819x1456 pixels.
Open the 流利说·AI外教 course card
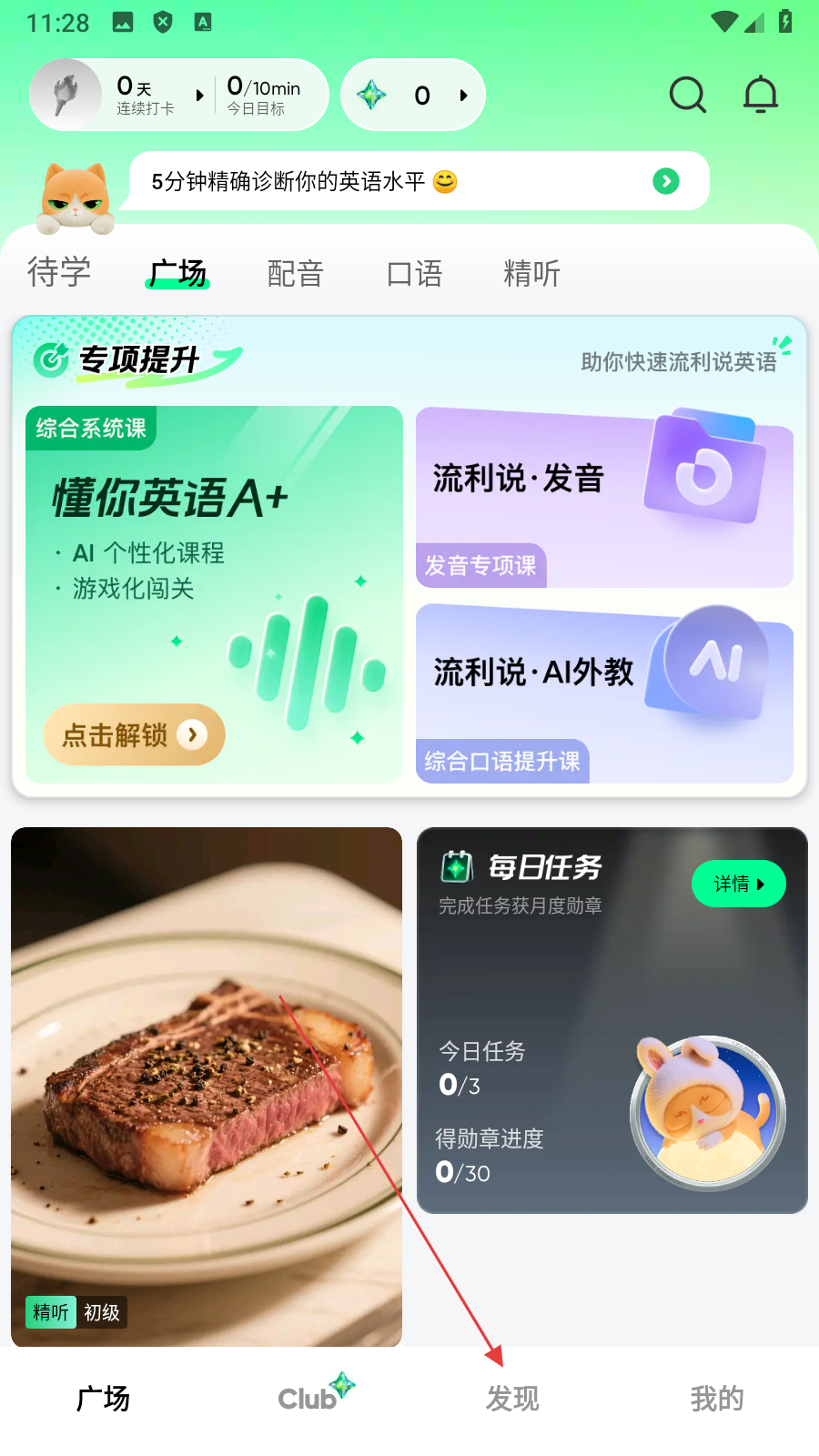[x=604, y=693]
